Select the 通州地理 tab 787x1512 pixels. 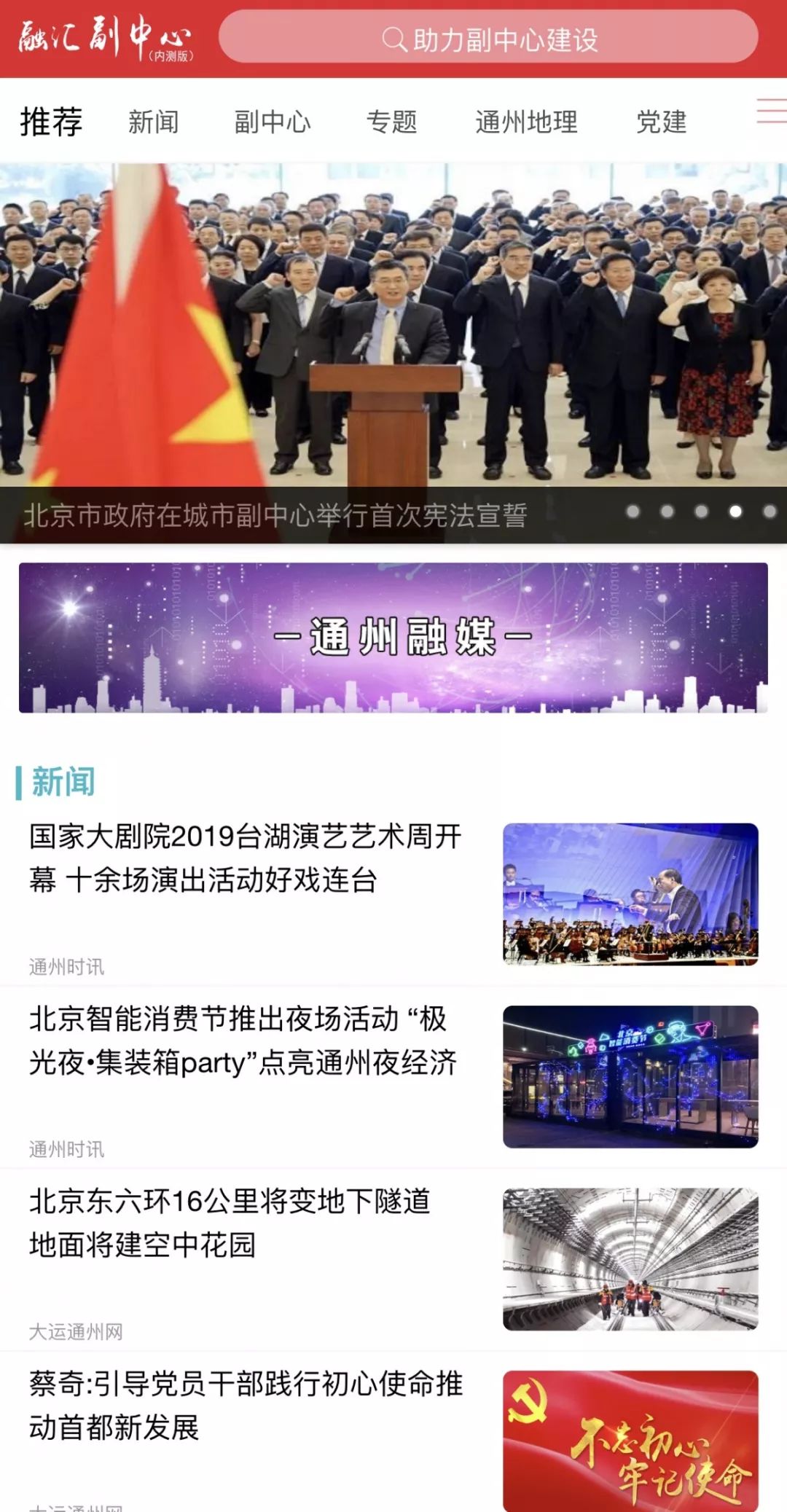(526, 122)
